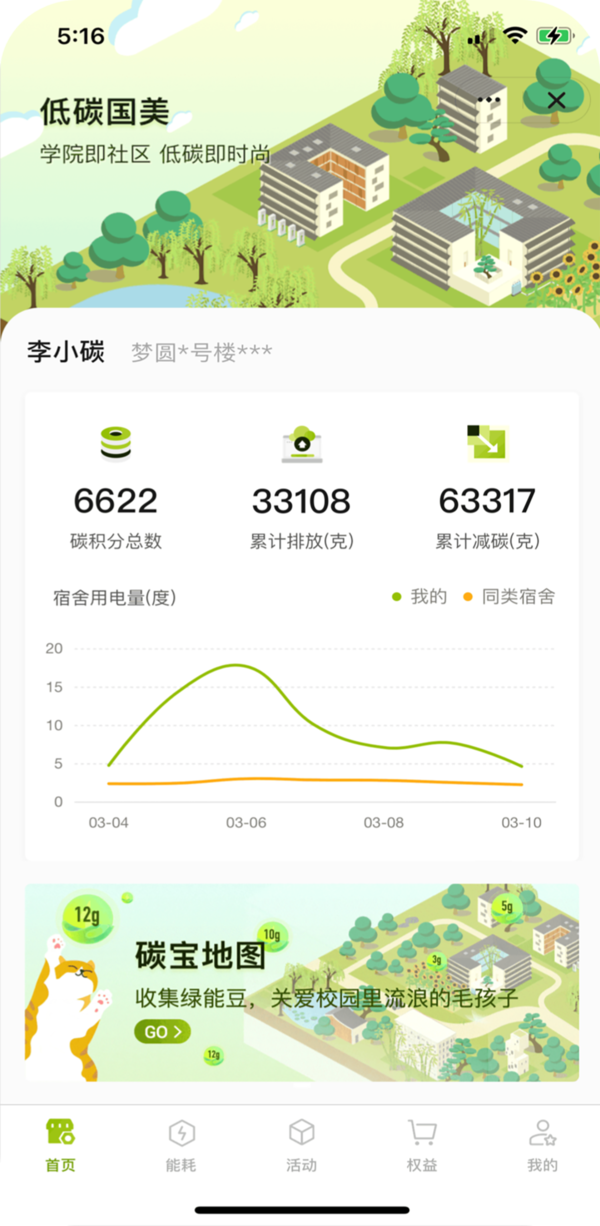Switch to the 首页 tab

point(60,1145)
